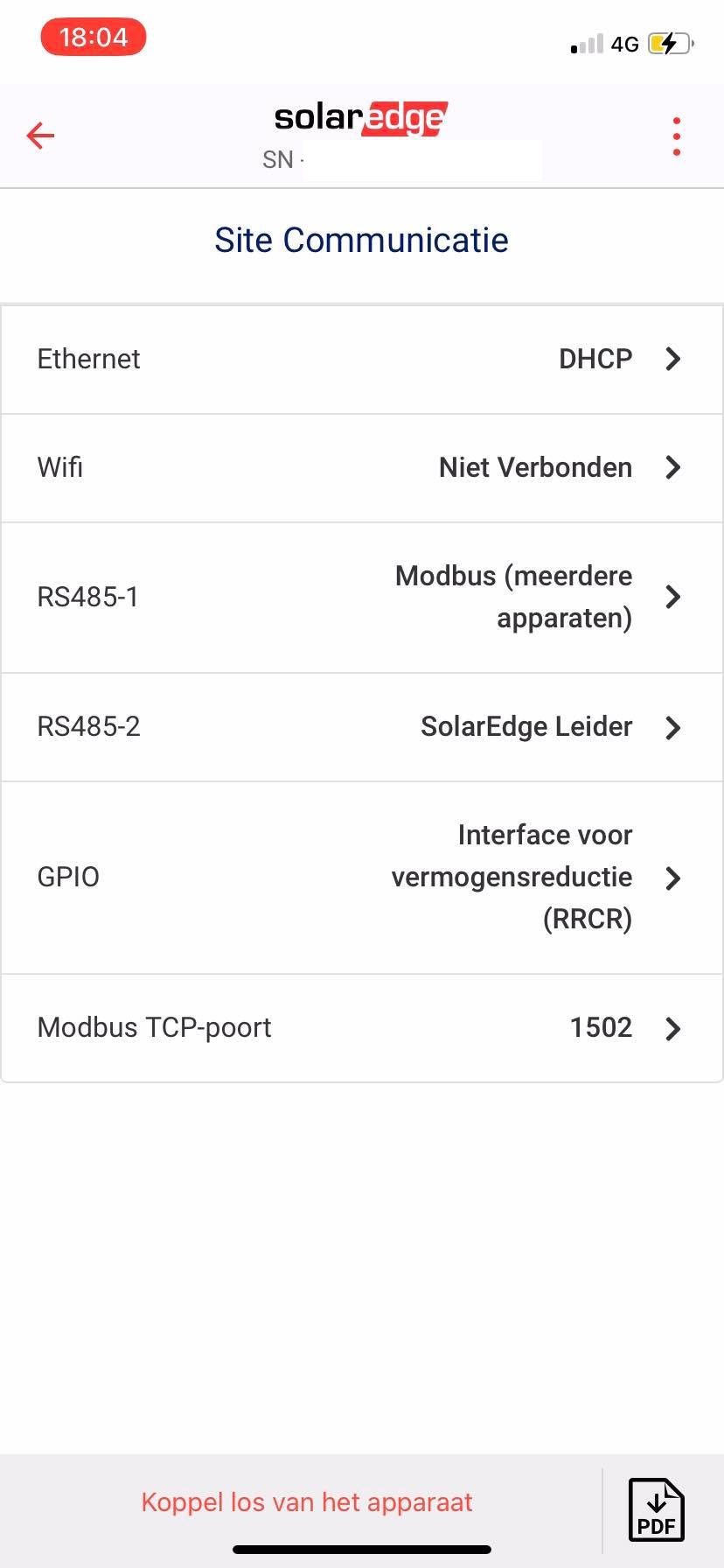Click the red back arrow

coord(39,136)
